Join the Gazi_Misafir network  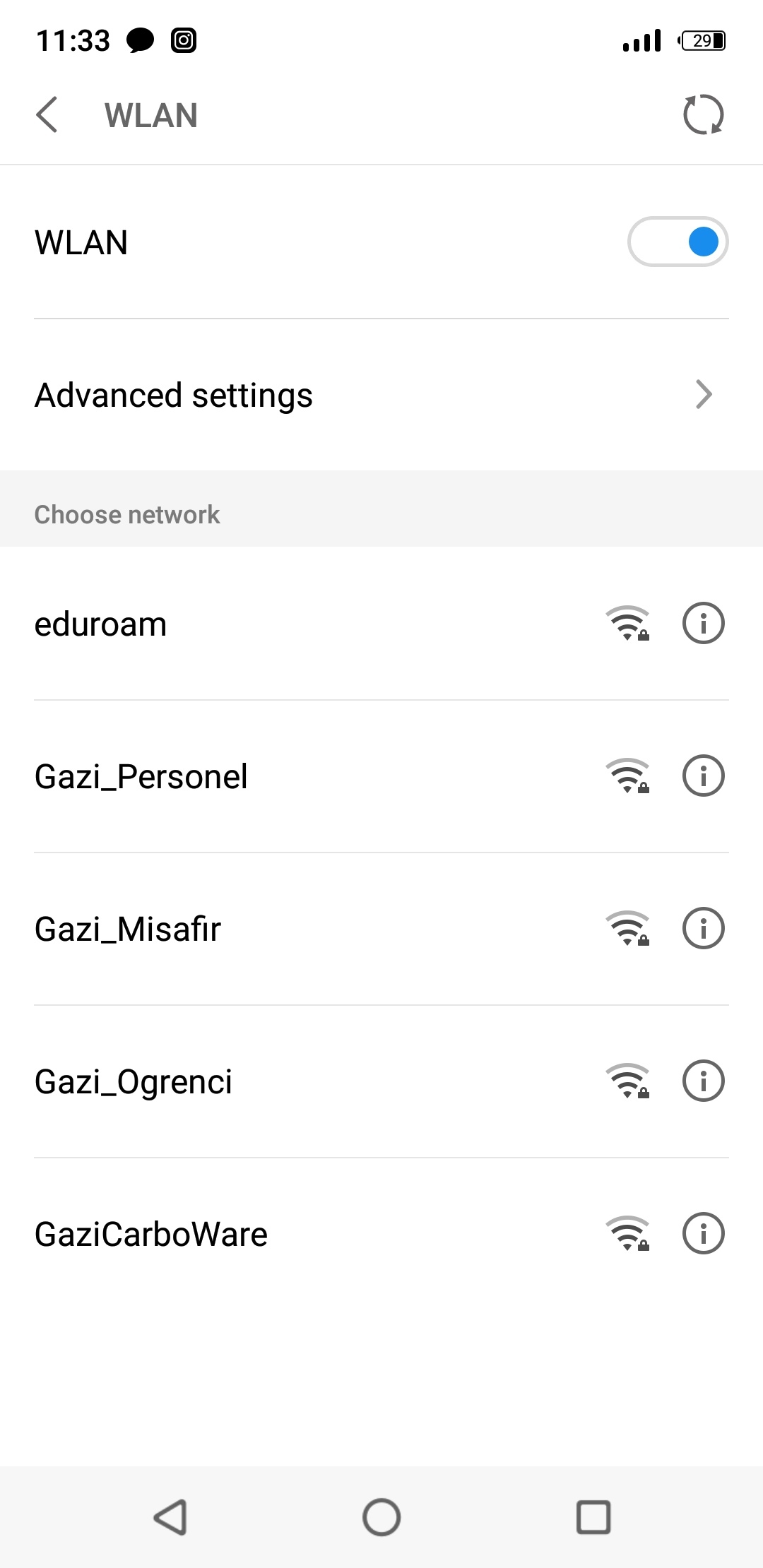point(283,929)
